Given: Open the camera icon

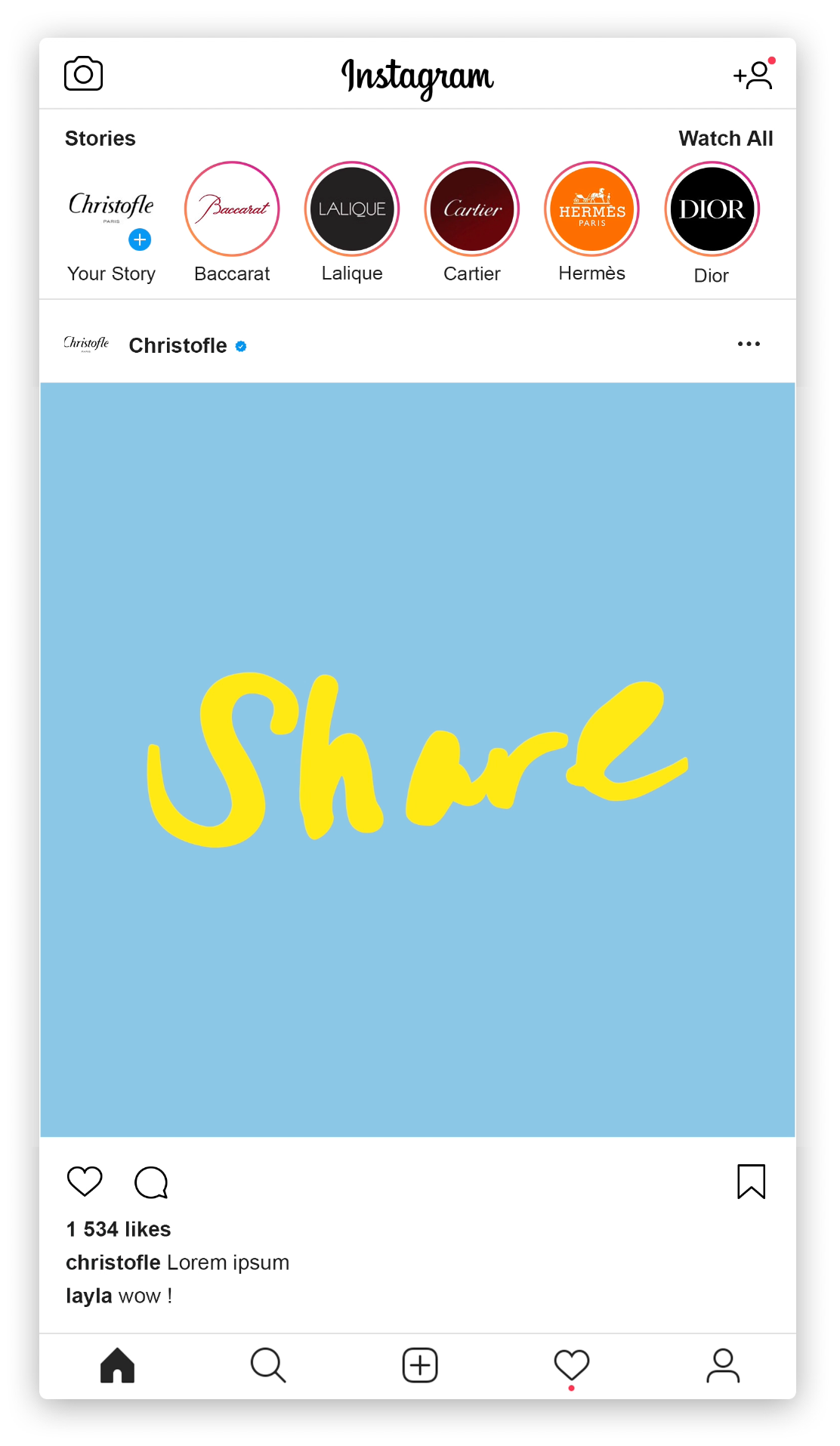Looking at the screenshot, I should pyautogui.click(x=83, y=73).
